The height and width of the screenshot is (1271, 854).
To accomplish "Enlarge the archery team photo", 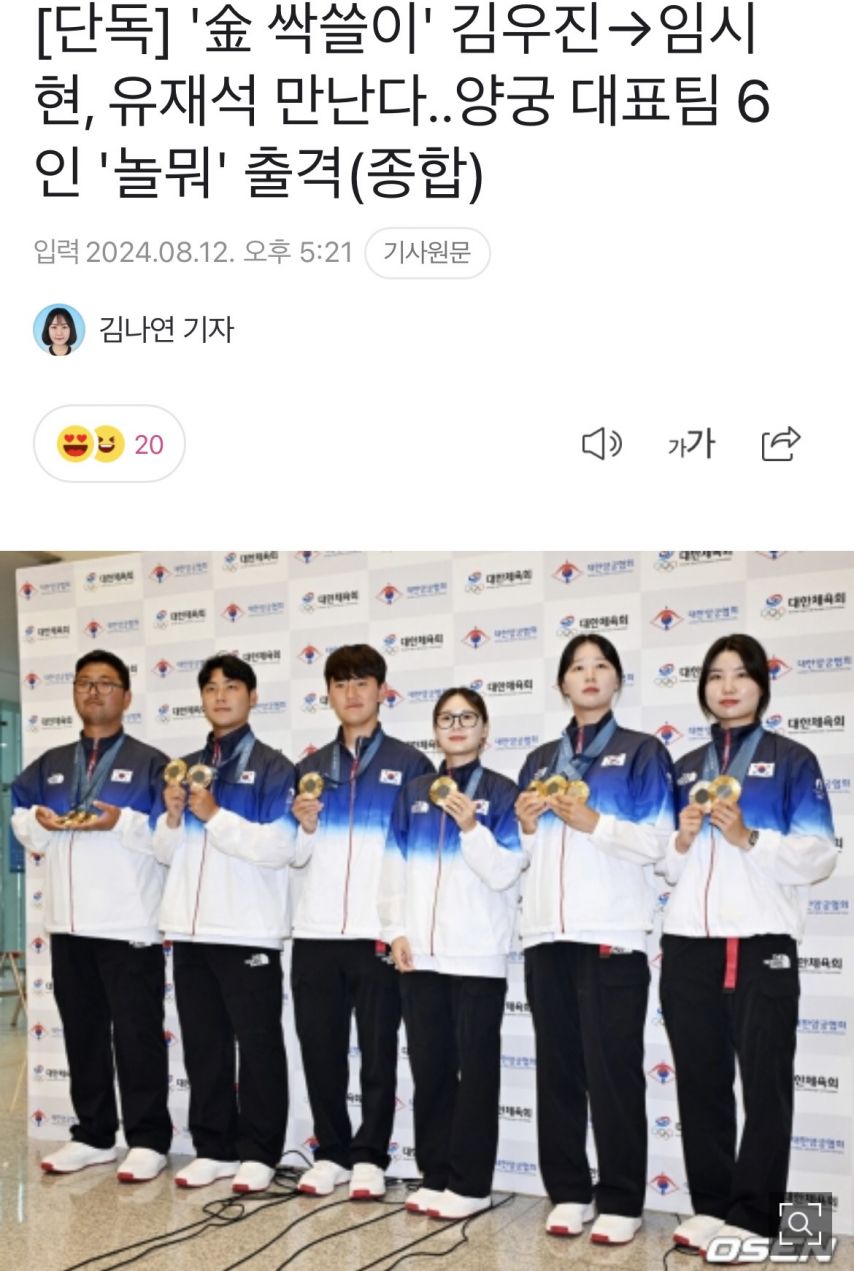I will point(800,1222).
